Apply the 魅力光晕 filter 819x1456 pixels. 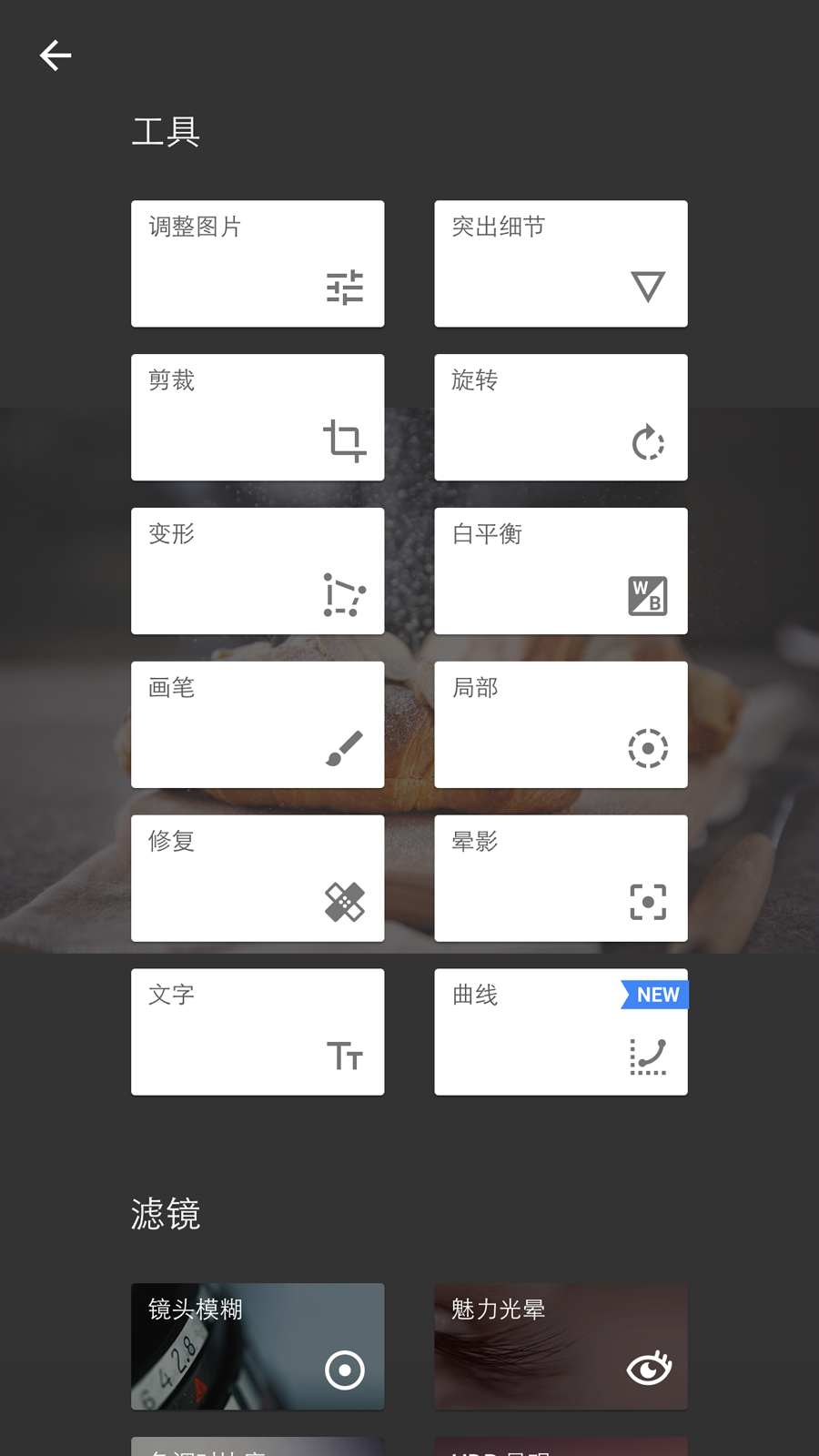pyautogui.click(x=561, y=1347)
